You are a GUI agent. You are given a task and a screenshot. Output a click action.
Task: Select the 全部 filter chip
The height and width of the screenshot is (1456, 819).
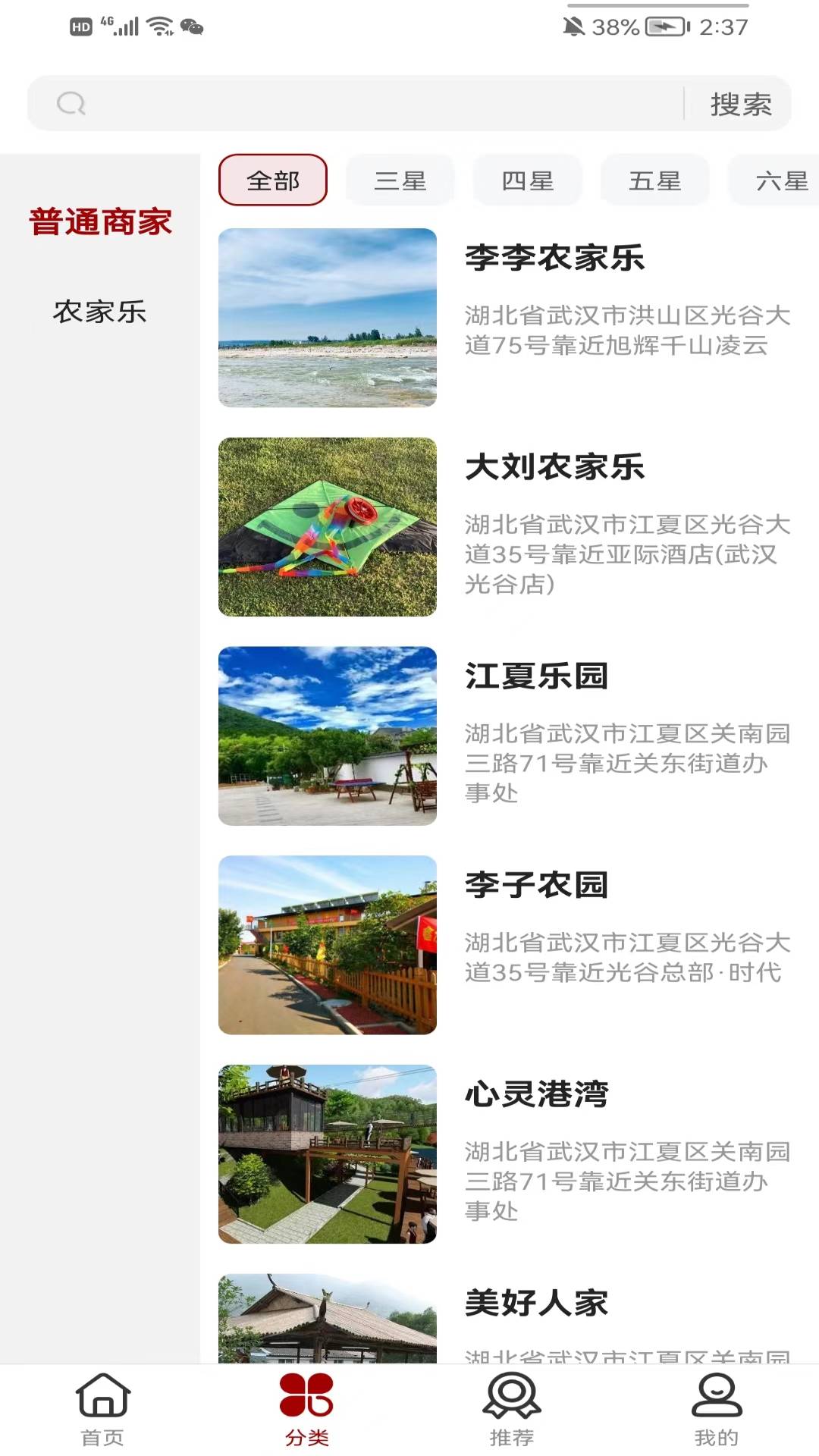[x=273, y=180]
